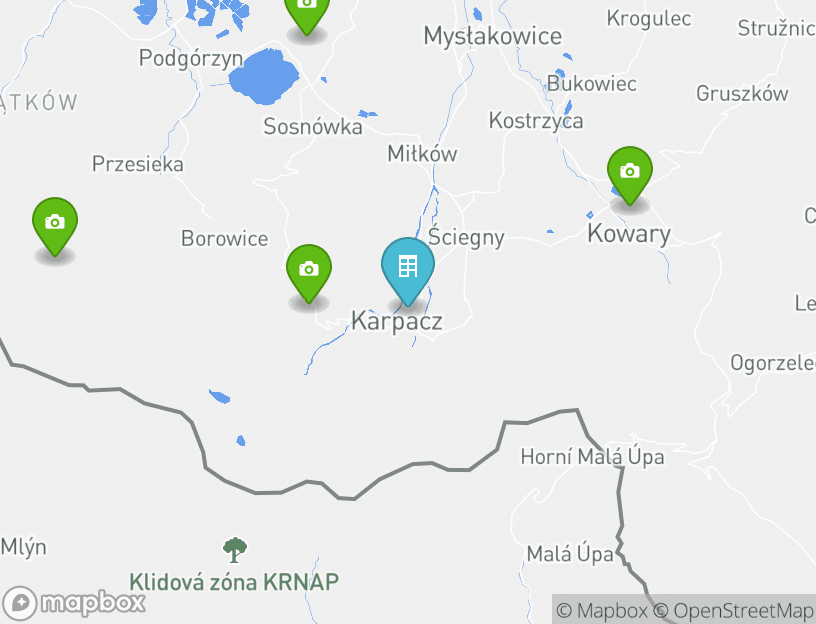Tap the blue hotel marker at Karpacz

click(407, 268)
